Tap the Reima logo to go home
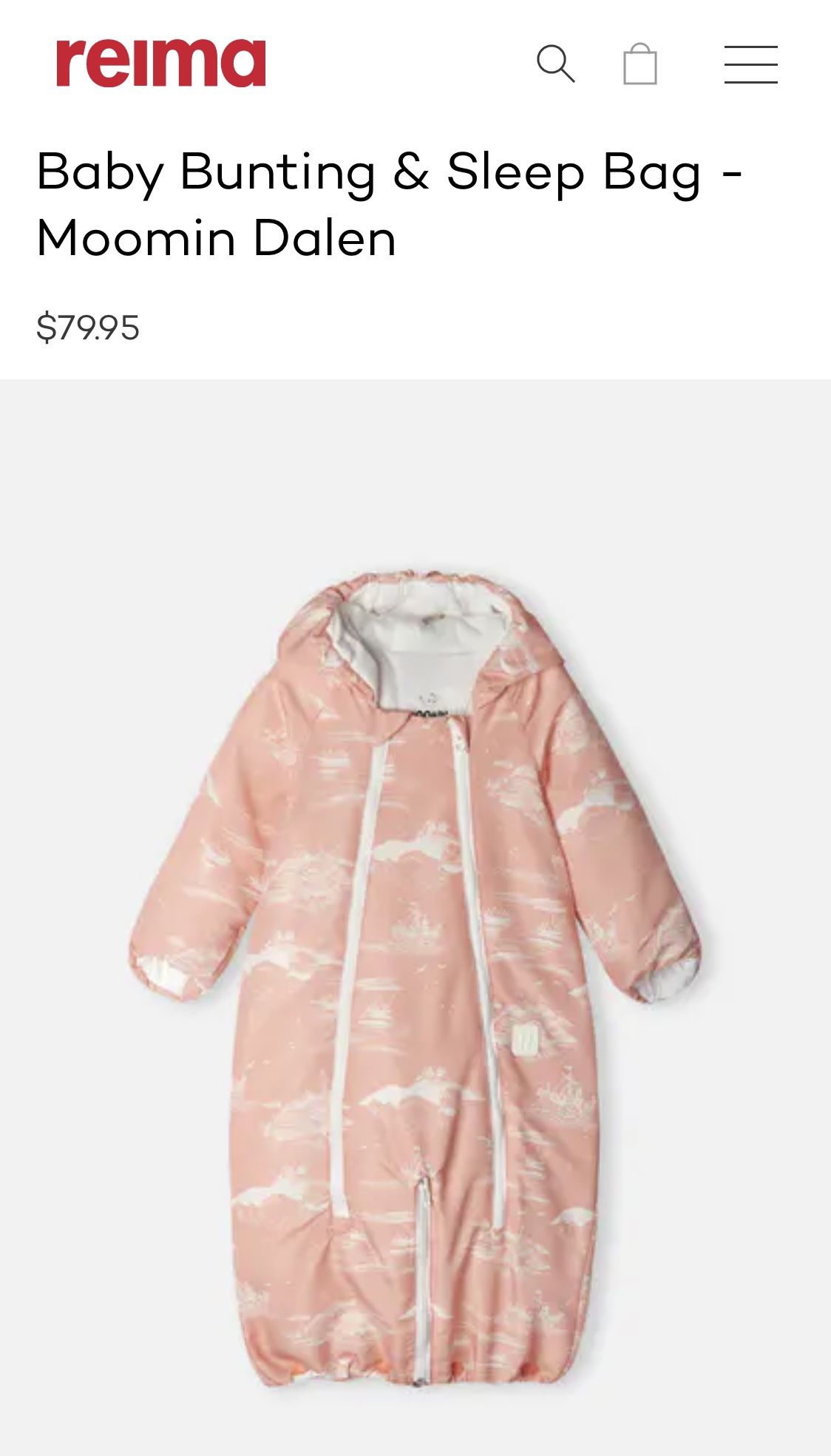The width and height of the screenshot is (831, 1456). (160, 64)
